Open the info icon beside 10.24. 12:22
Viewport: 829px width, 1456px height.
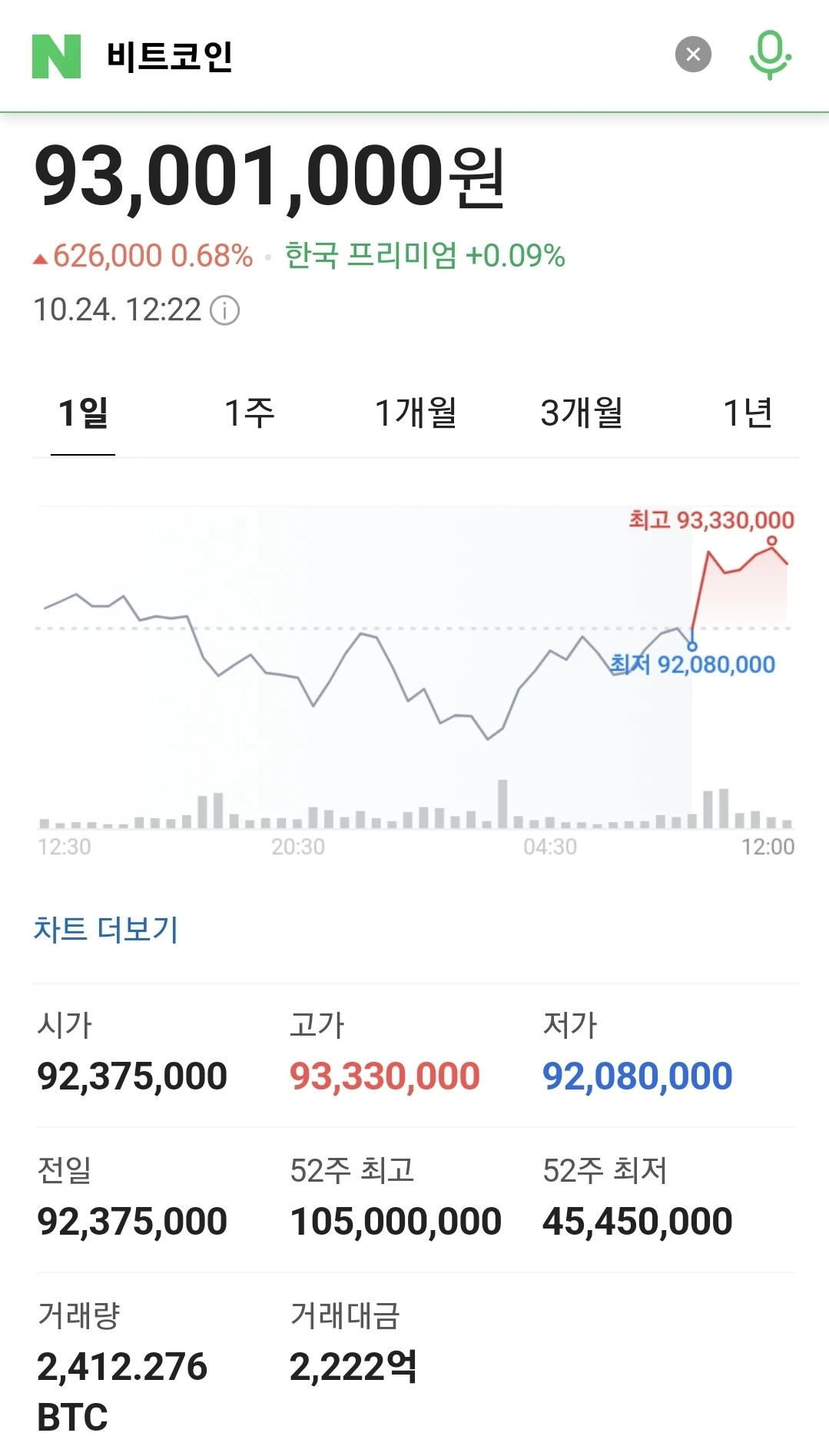click(225, 311)
